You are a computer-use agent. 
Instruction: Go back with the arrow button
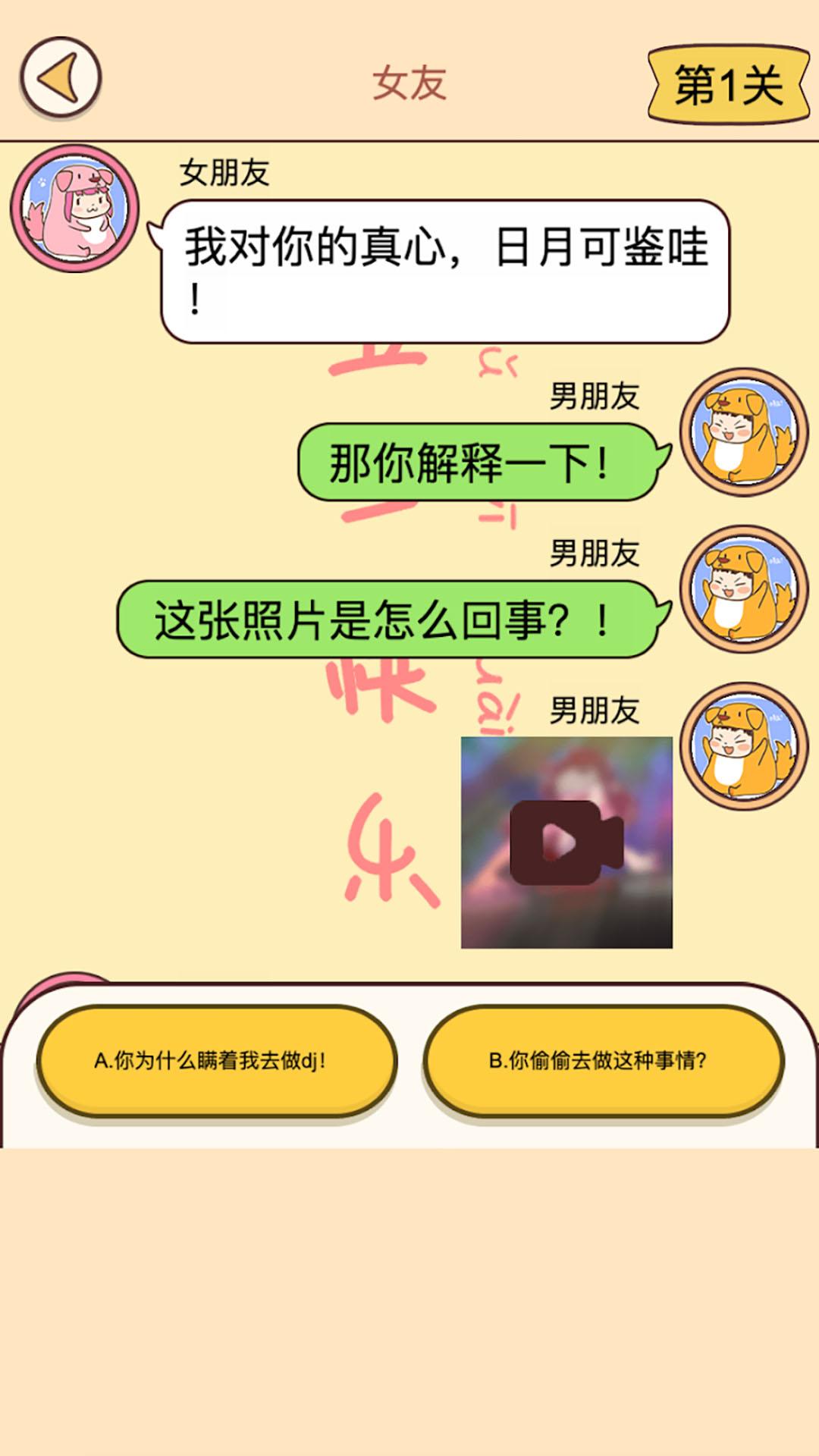coord(61,78)
